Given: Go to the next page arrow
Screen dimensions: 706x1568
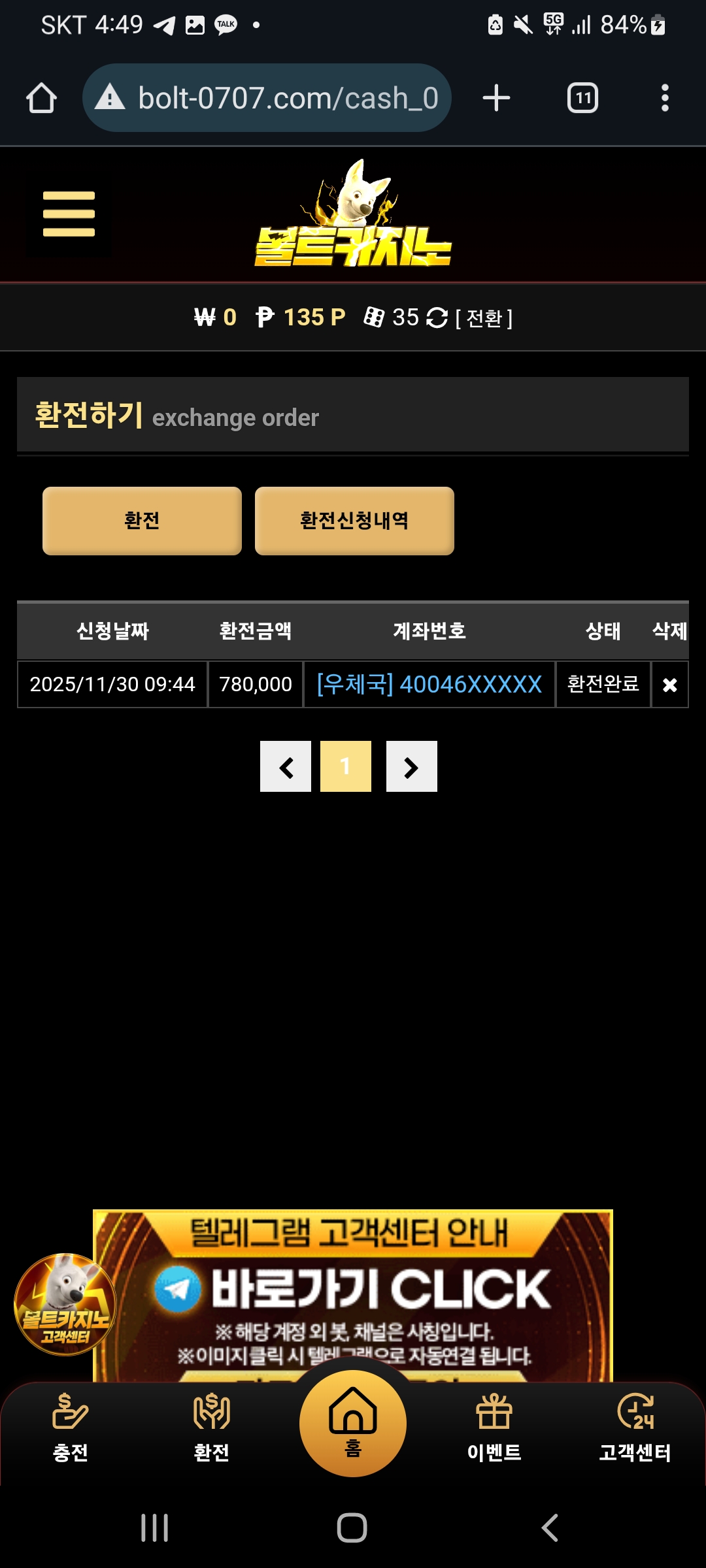Looking at the screenshot, I should click(412, 766).
